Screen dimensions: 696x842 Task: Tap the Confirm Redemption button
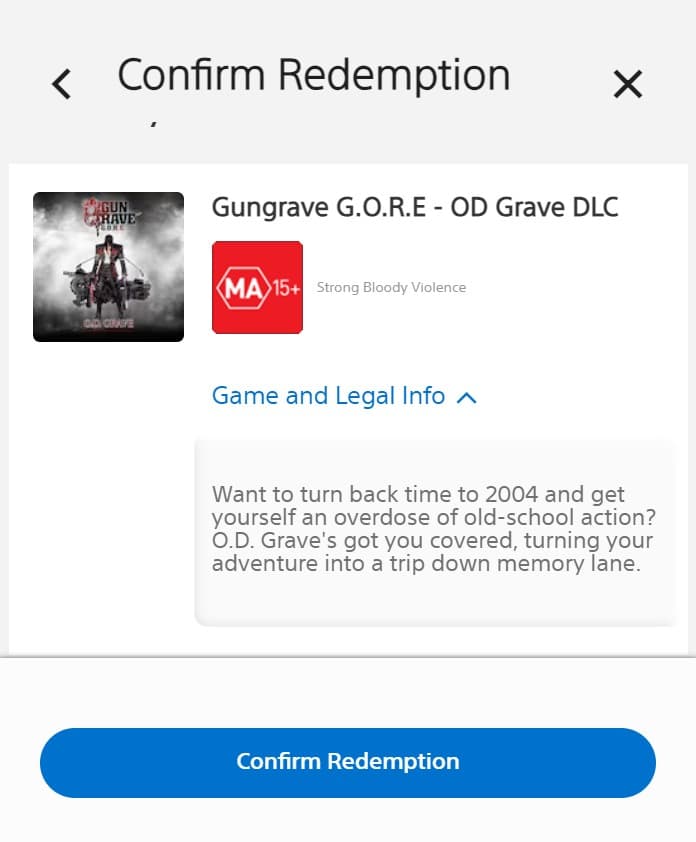pyautogui.click(x=347, y=762)
